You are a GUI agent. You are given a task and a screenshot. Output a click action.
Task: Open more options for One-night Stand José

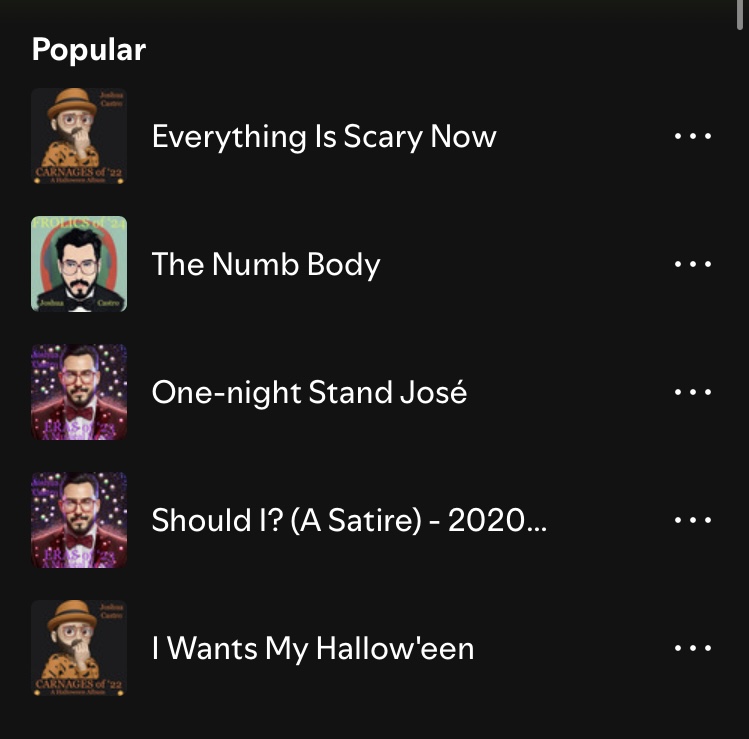[x=692, y=393]
